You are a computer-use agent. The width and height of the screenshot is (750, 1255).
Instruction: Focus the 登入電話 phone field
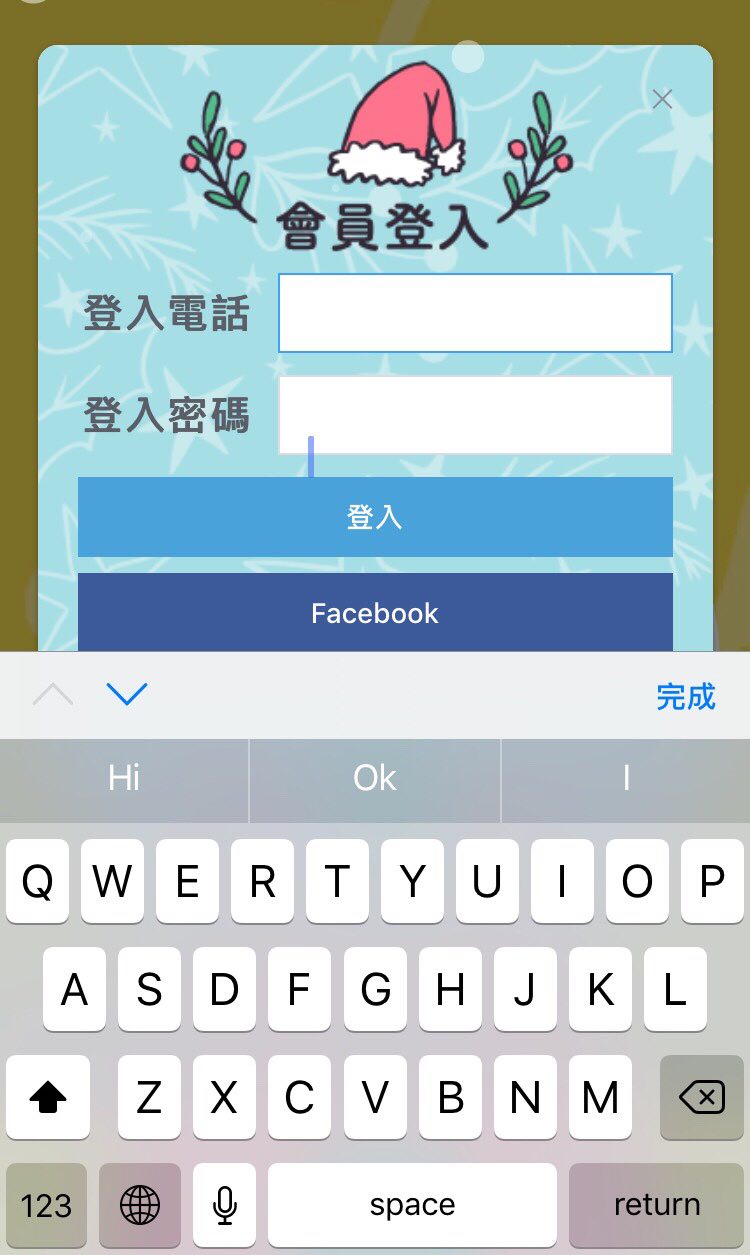(475, 313)
